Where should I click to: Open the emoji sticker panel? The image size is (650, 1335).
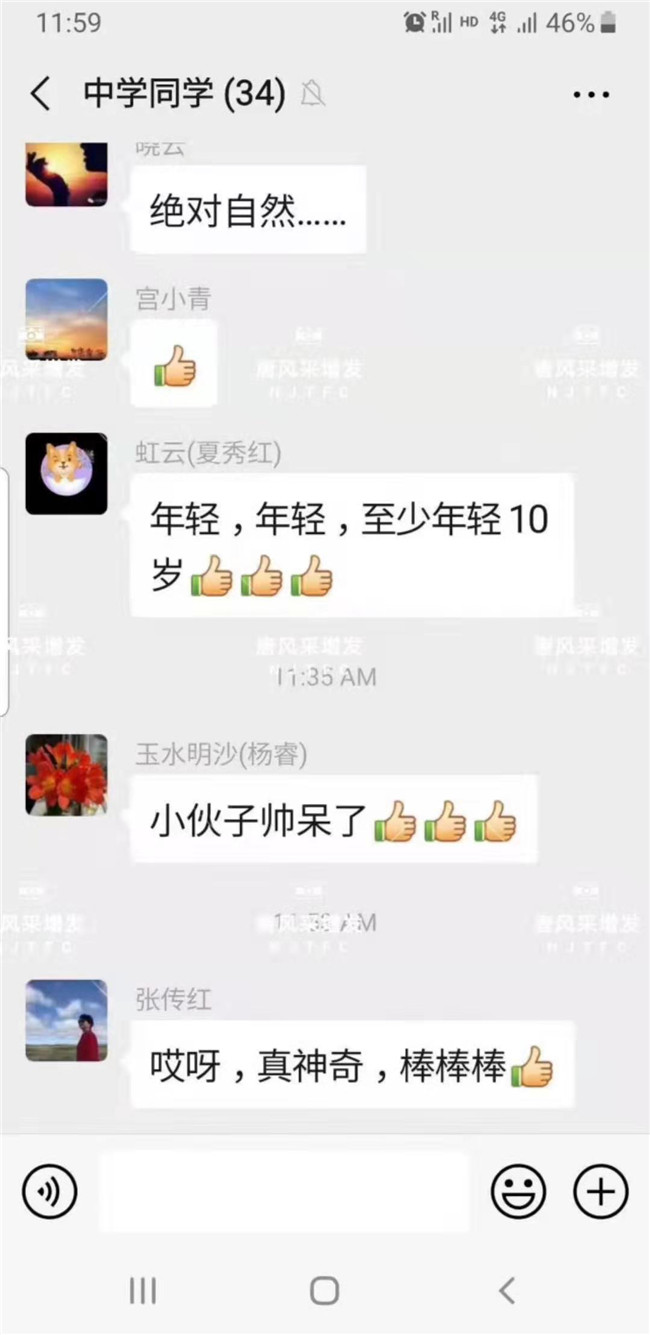pyautogui.click(x=518, y=1191)
